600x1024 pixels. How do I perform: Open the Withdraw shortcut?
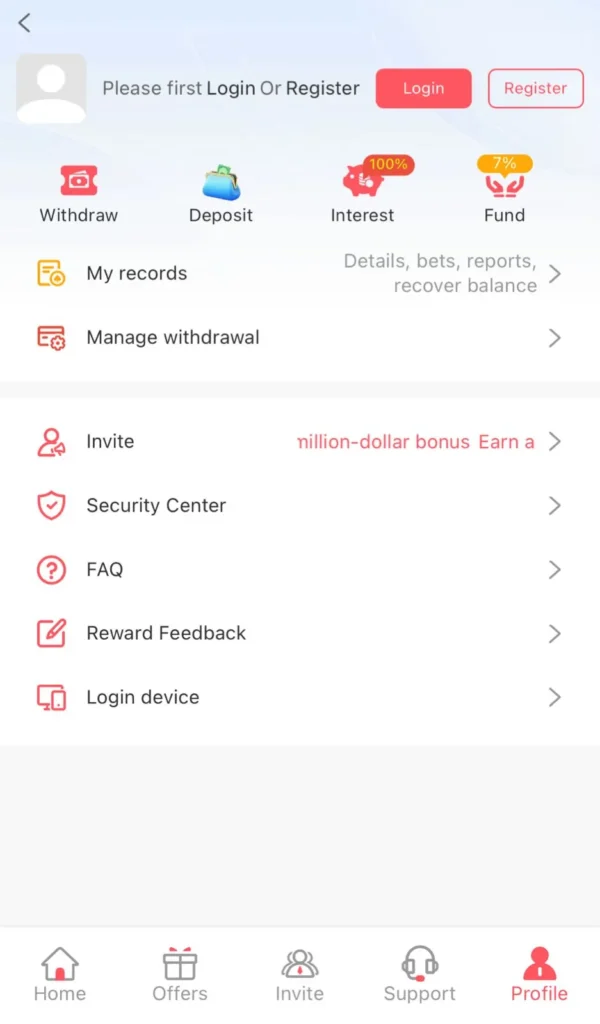click(x=78, y=194)
